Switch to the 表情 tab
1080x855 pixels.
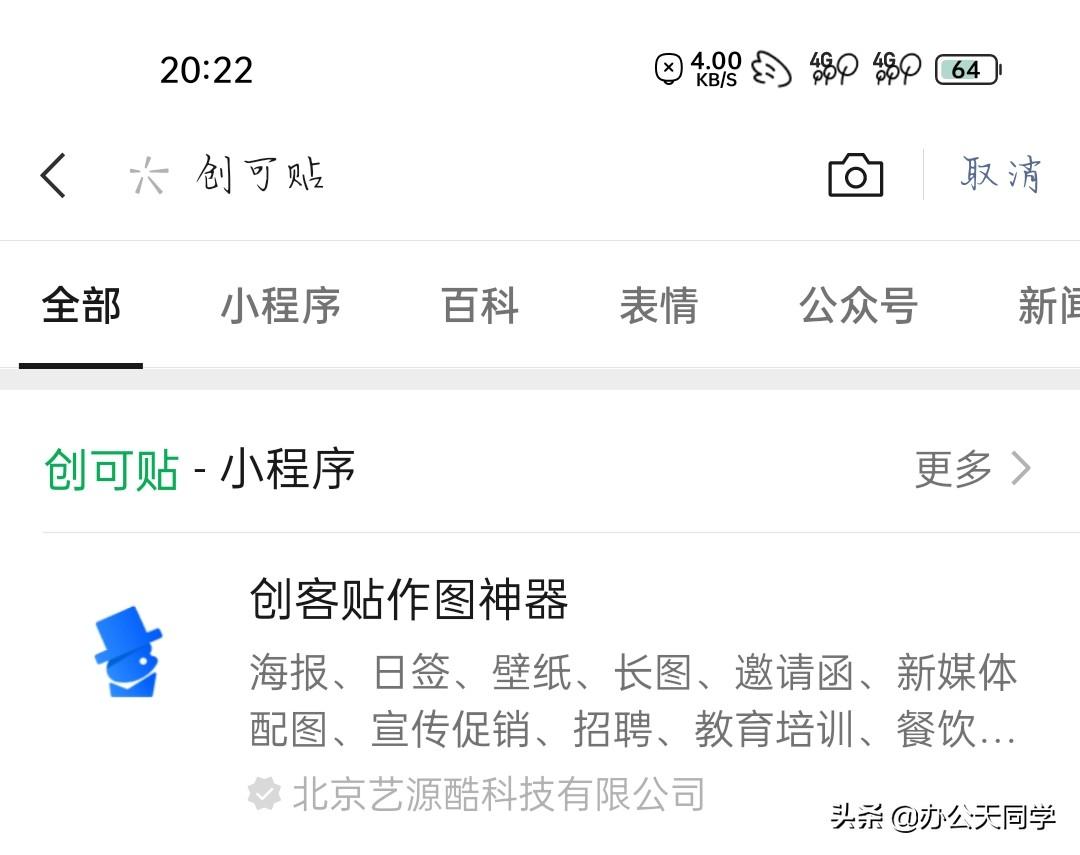659,305
